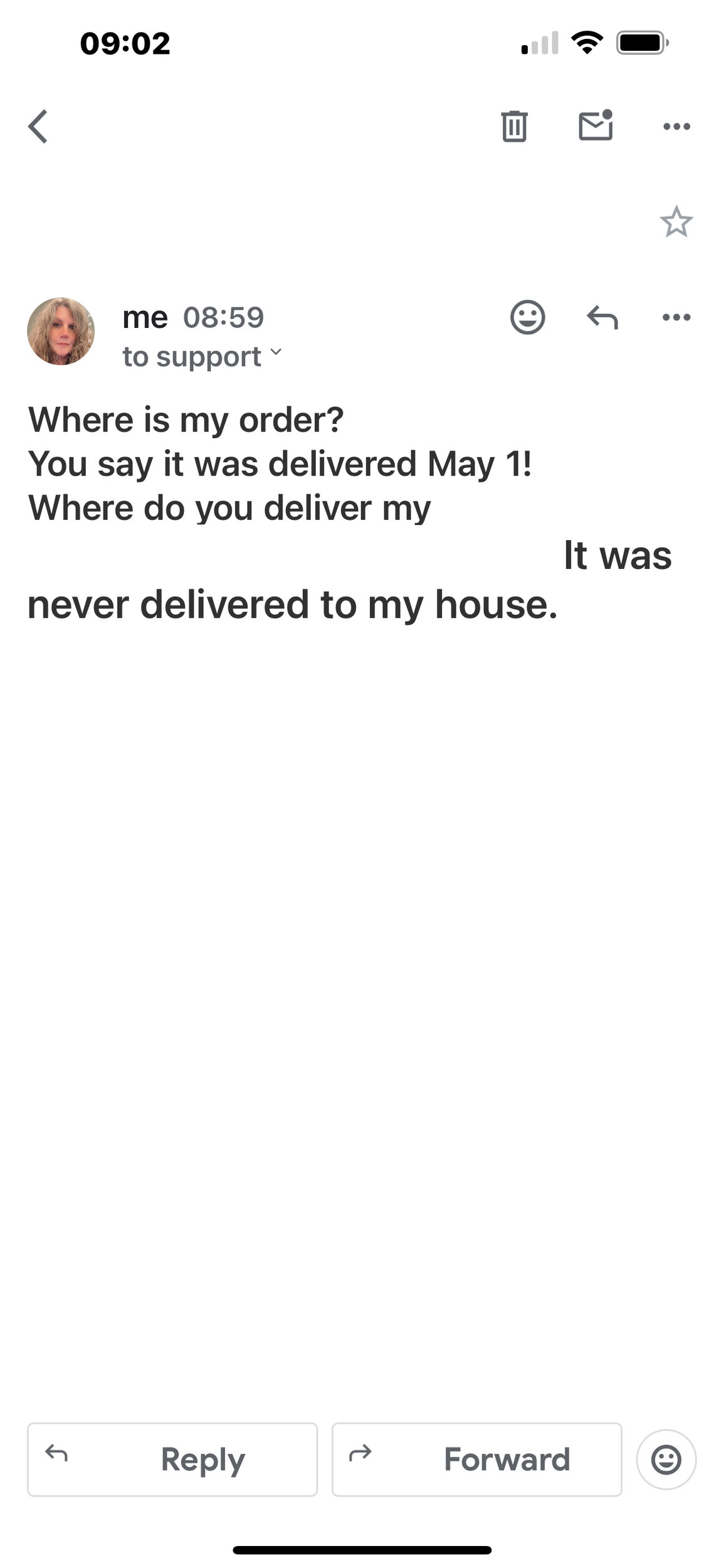Open emoji reactions at bottom right
724x1568 pixels.
click(666, 1459)
